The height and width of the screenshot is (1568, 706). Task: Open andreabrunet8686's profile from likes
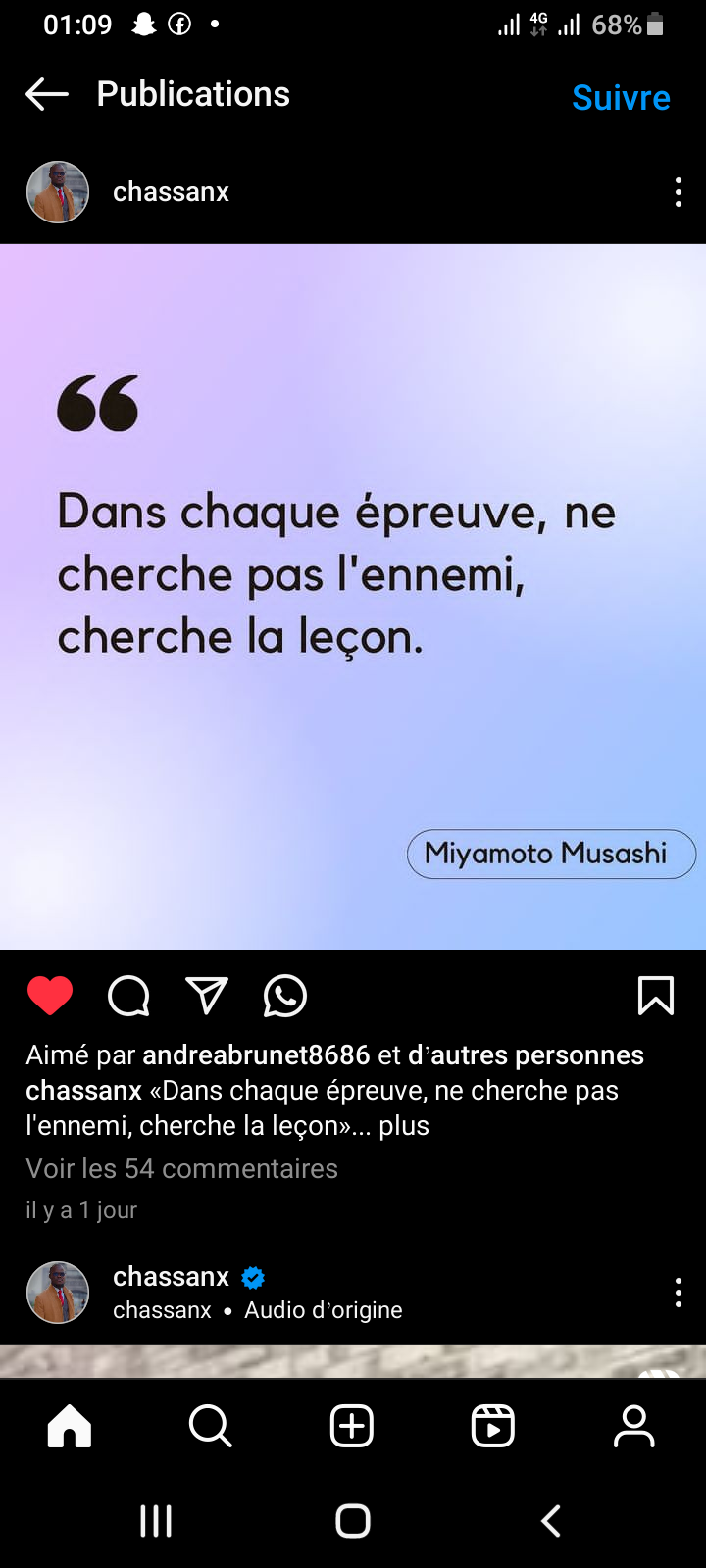click(256, 1054)
